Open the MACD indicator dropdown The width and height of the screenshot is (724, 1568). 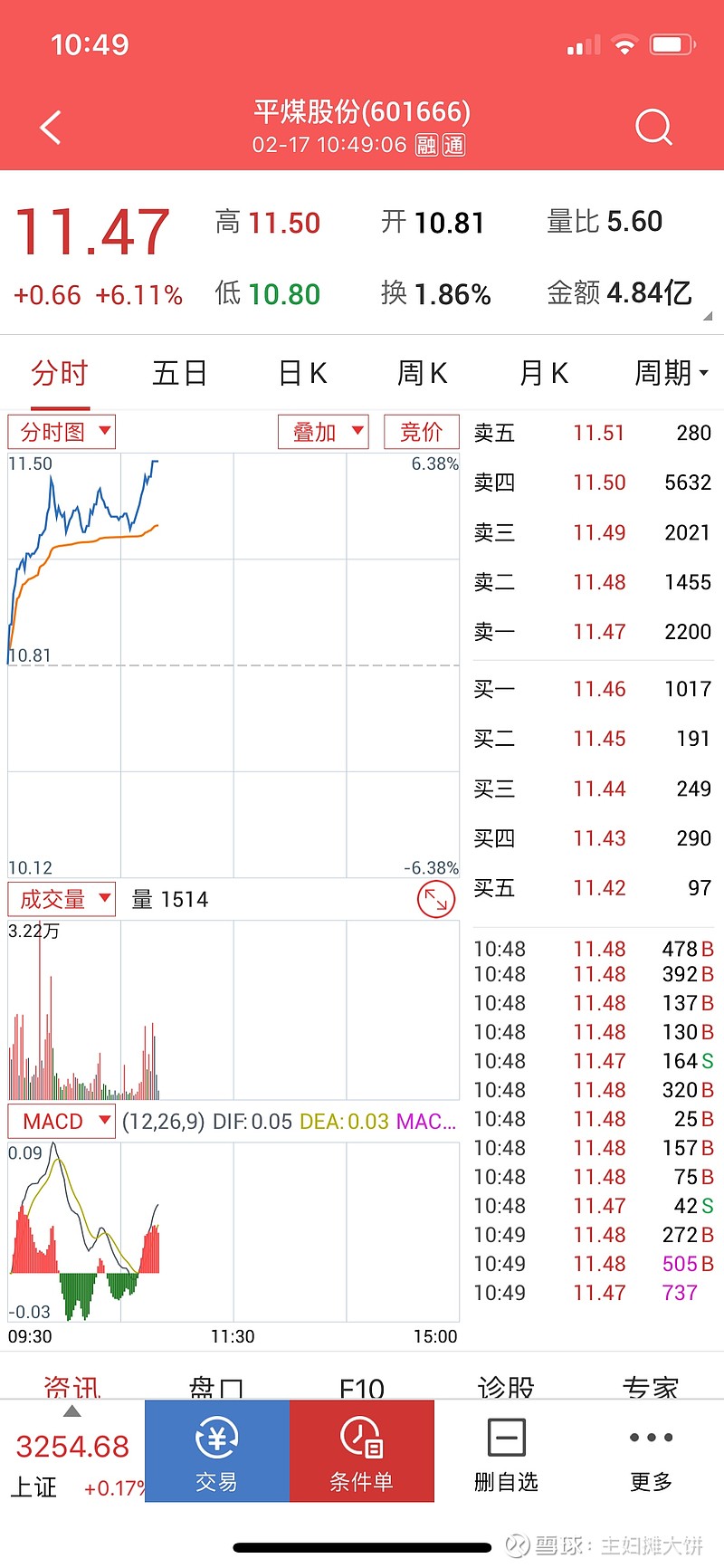click(x=62, y=1121)
